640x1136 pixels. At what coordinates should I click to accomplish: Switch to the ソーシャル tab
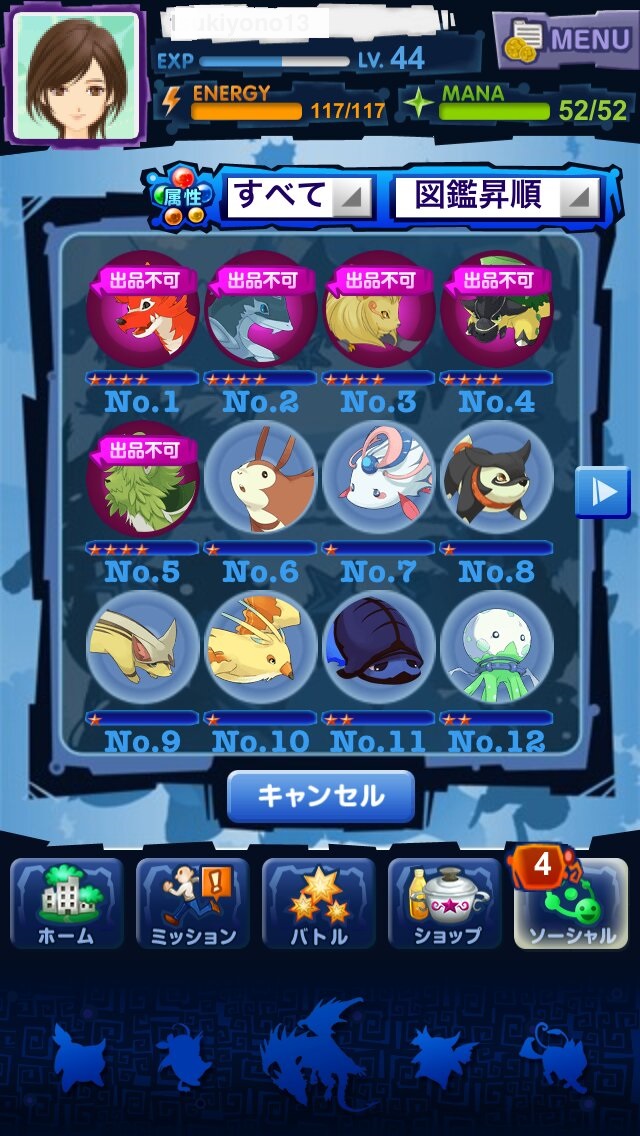tap(571, 903)
